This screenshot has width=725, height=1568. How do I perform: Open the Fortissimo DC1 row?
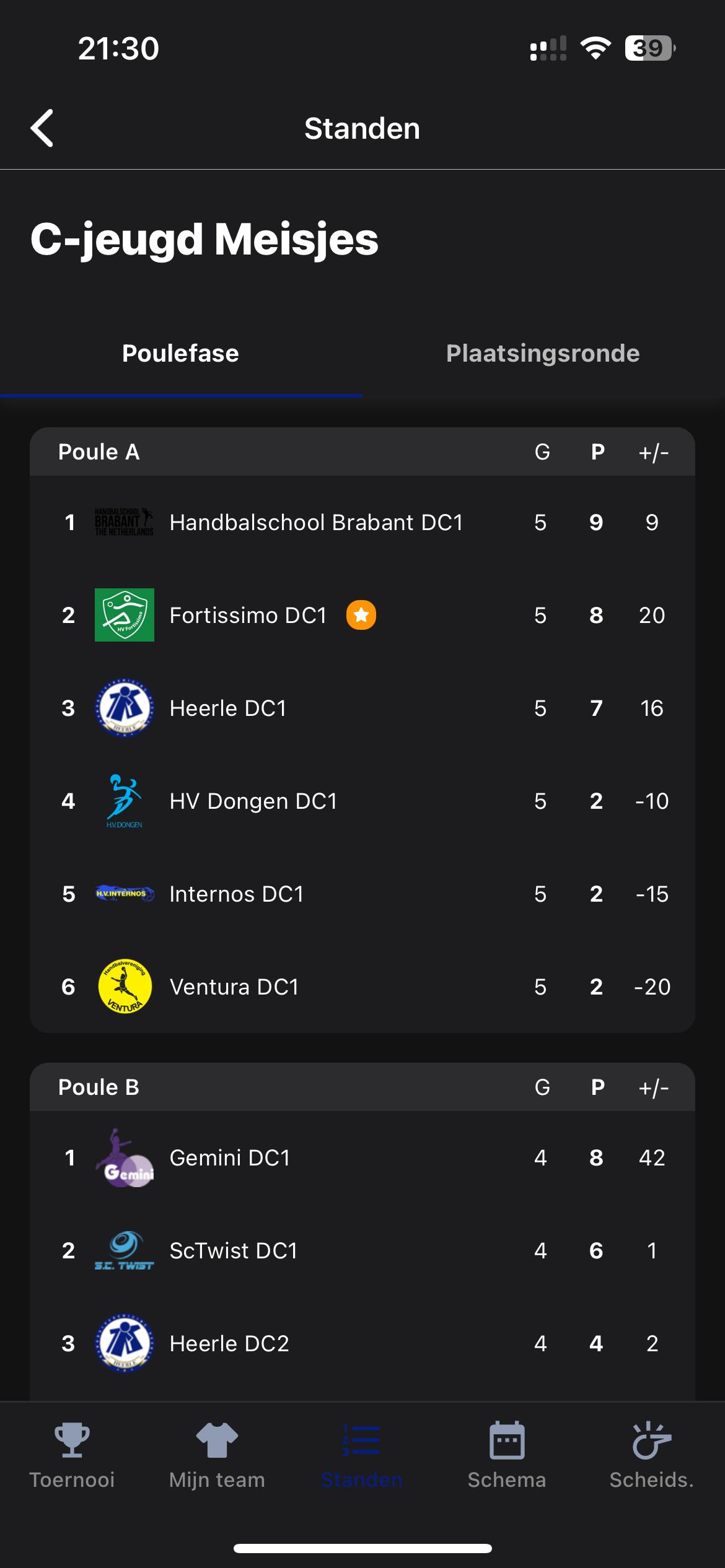[362, 615]
